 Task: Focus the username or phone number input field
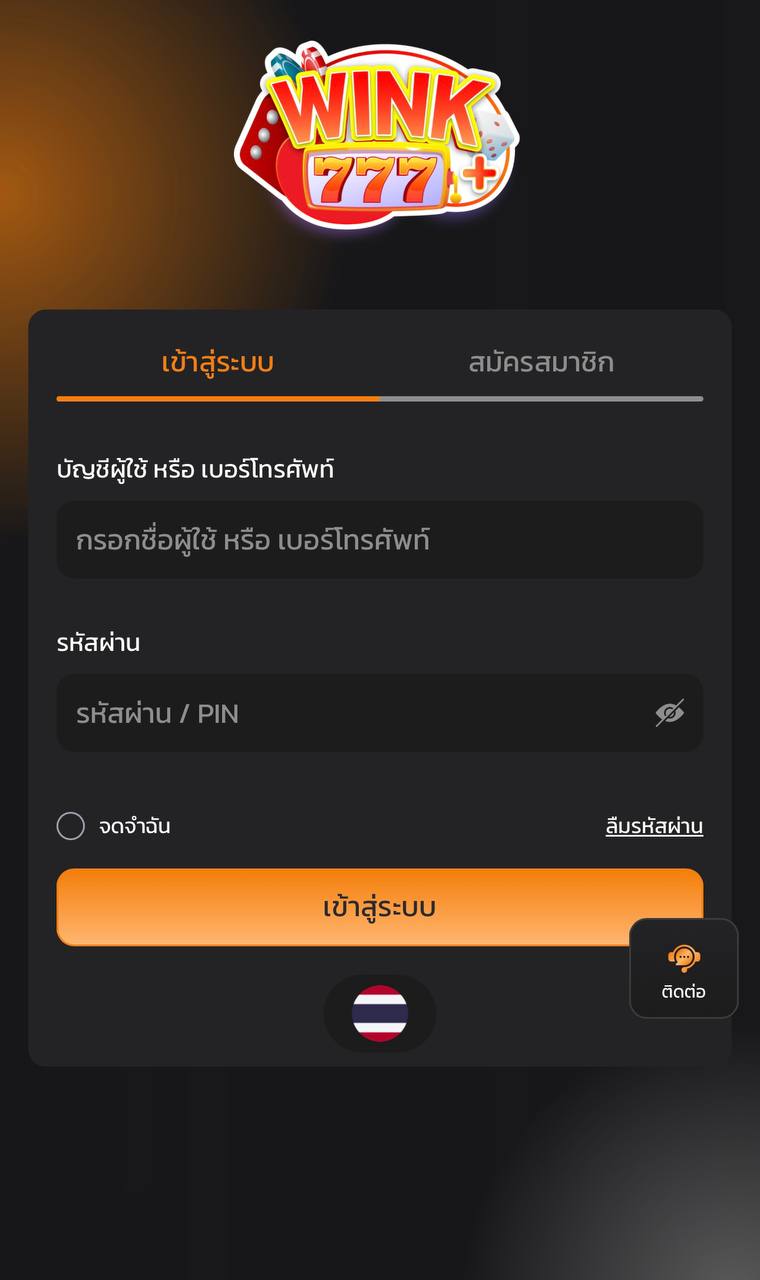(x=380, y=540)
